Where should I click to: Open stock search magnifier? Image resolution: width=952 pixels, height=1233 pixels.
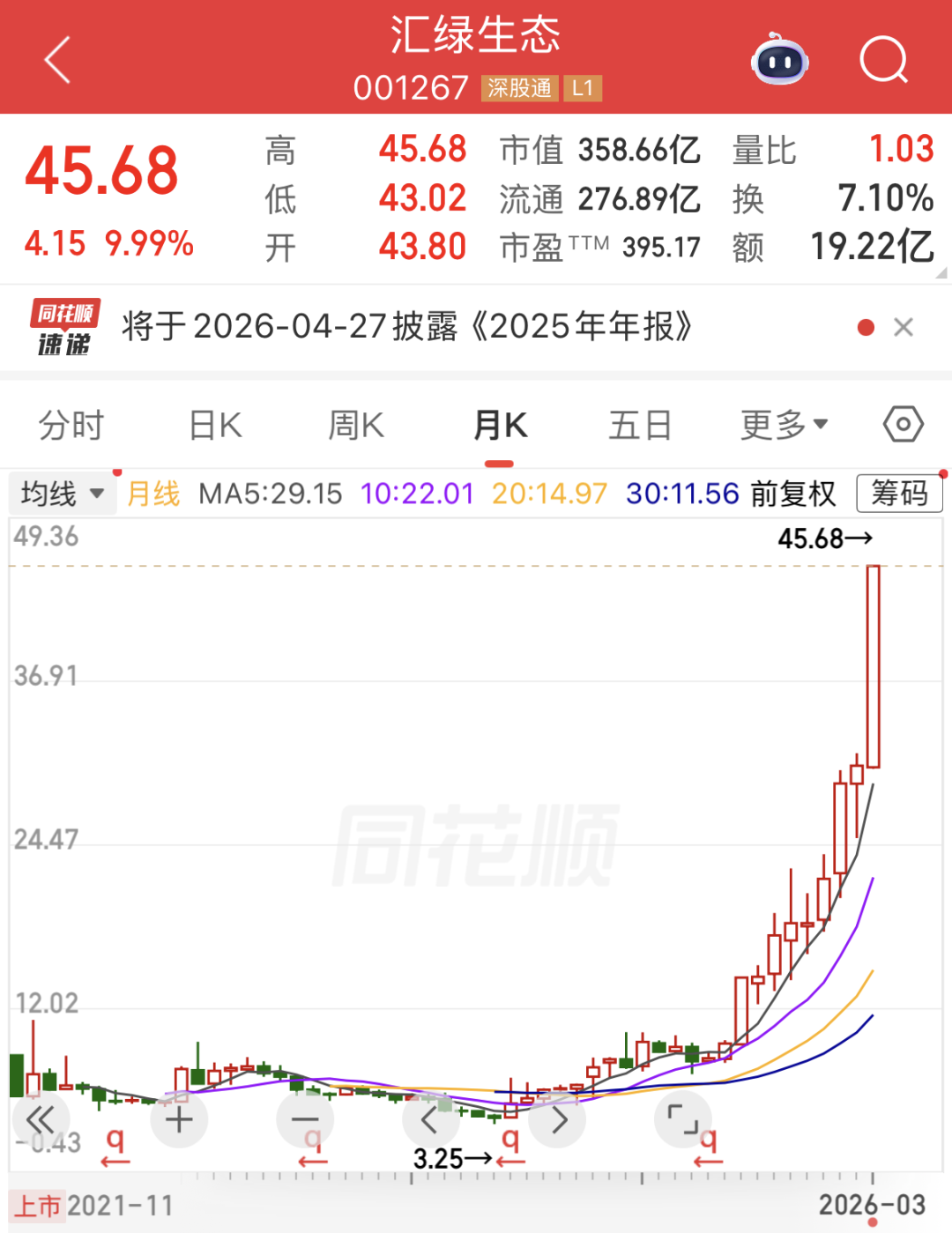coord(883,60)
